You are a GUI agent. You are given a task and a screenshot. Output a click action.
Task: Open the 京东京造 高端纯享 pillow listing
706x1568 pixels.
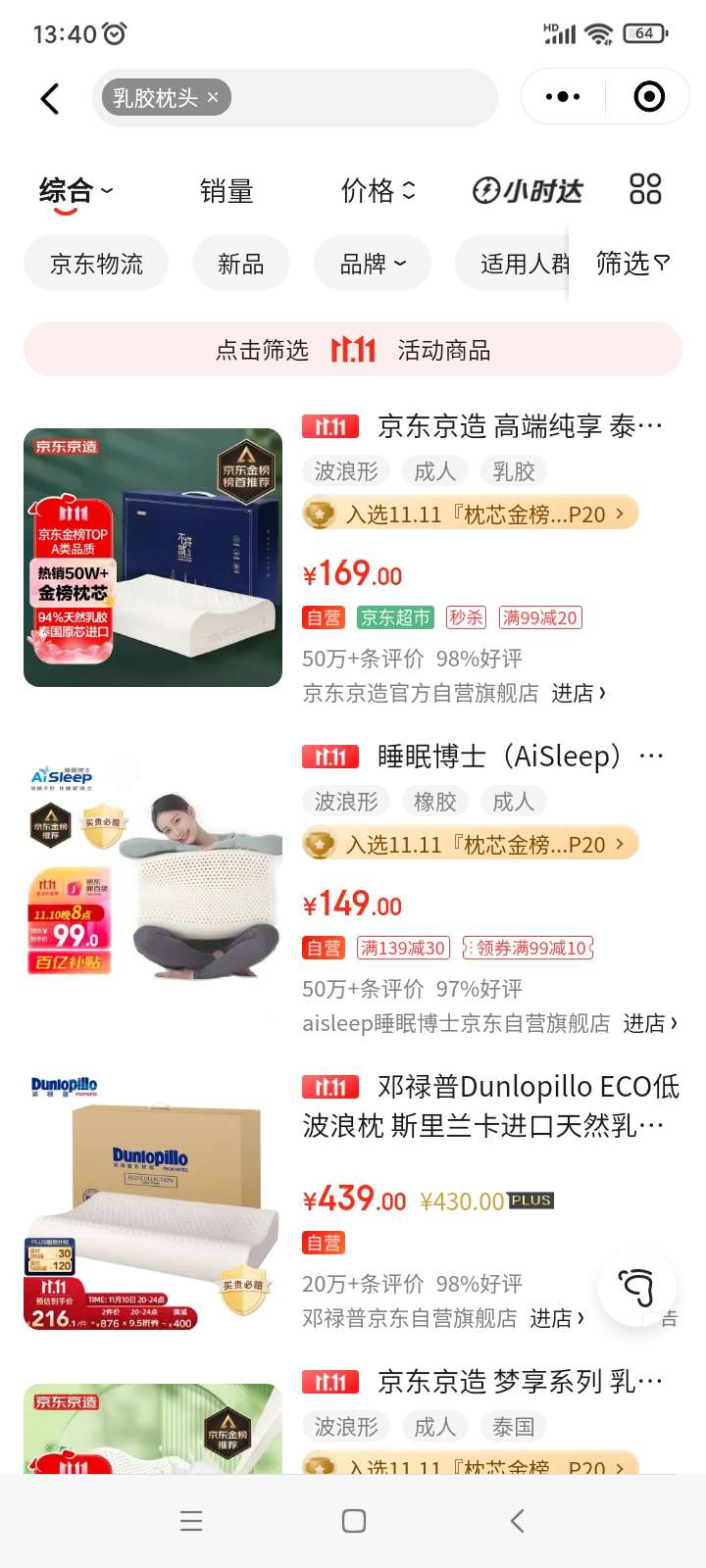(520, 426)
